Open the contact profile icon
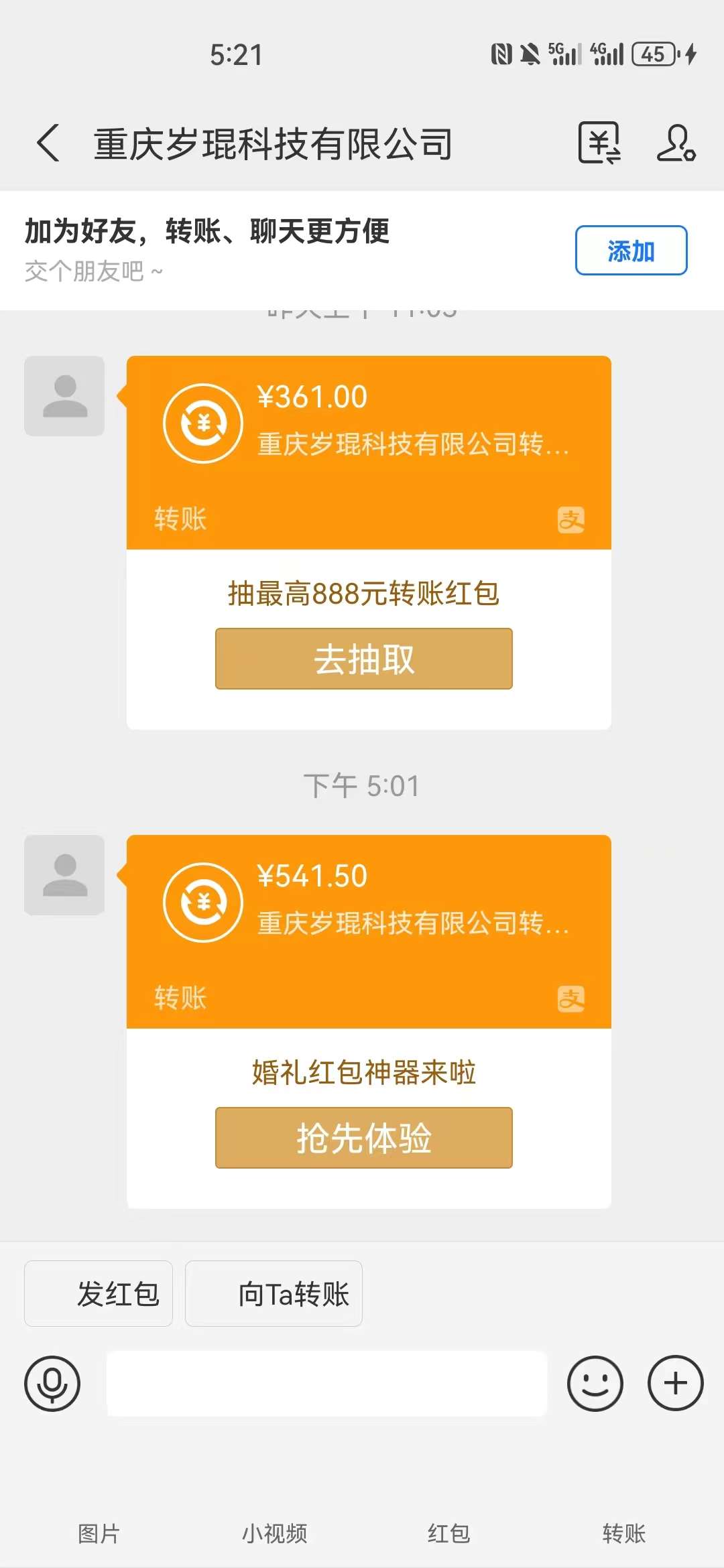This screenshot has height=1568, width=724. coord(676,143)
